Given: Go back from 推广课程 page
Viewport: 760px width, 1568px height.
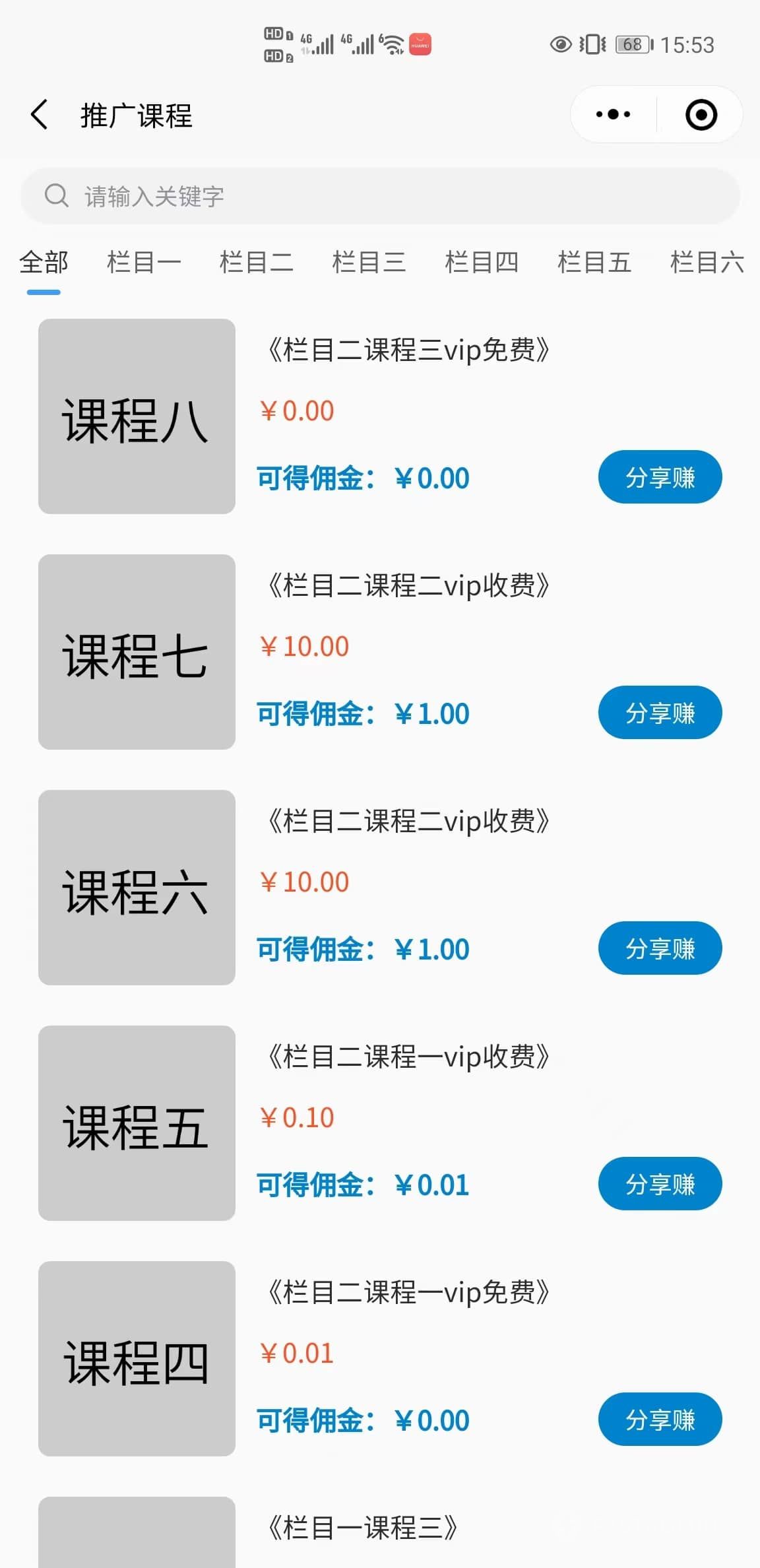Looking at the screenshot, I should (40, 115).
